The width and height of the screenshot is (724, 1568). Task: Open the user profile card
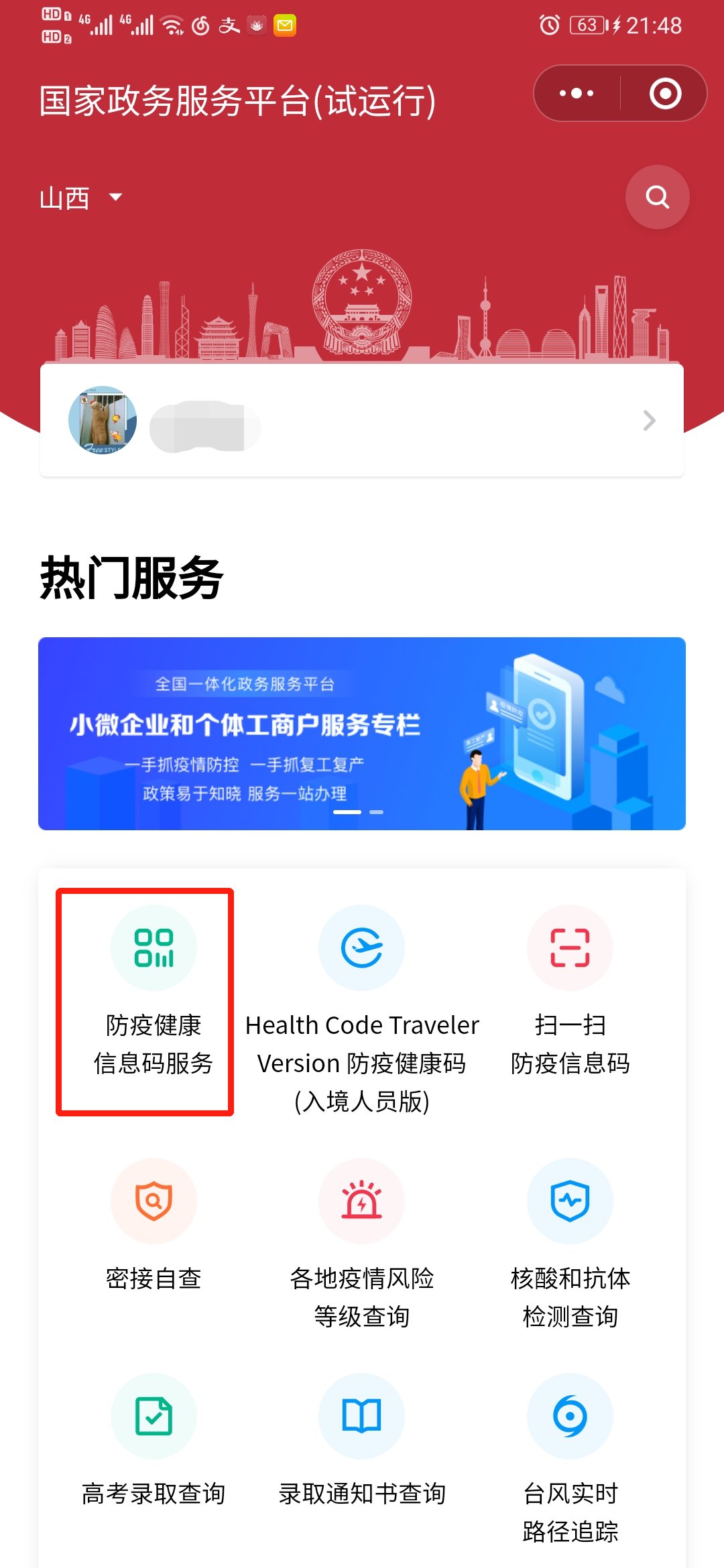[362, 420]
